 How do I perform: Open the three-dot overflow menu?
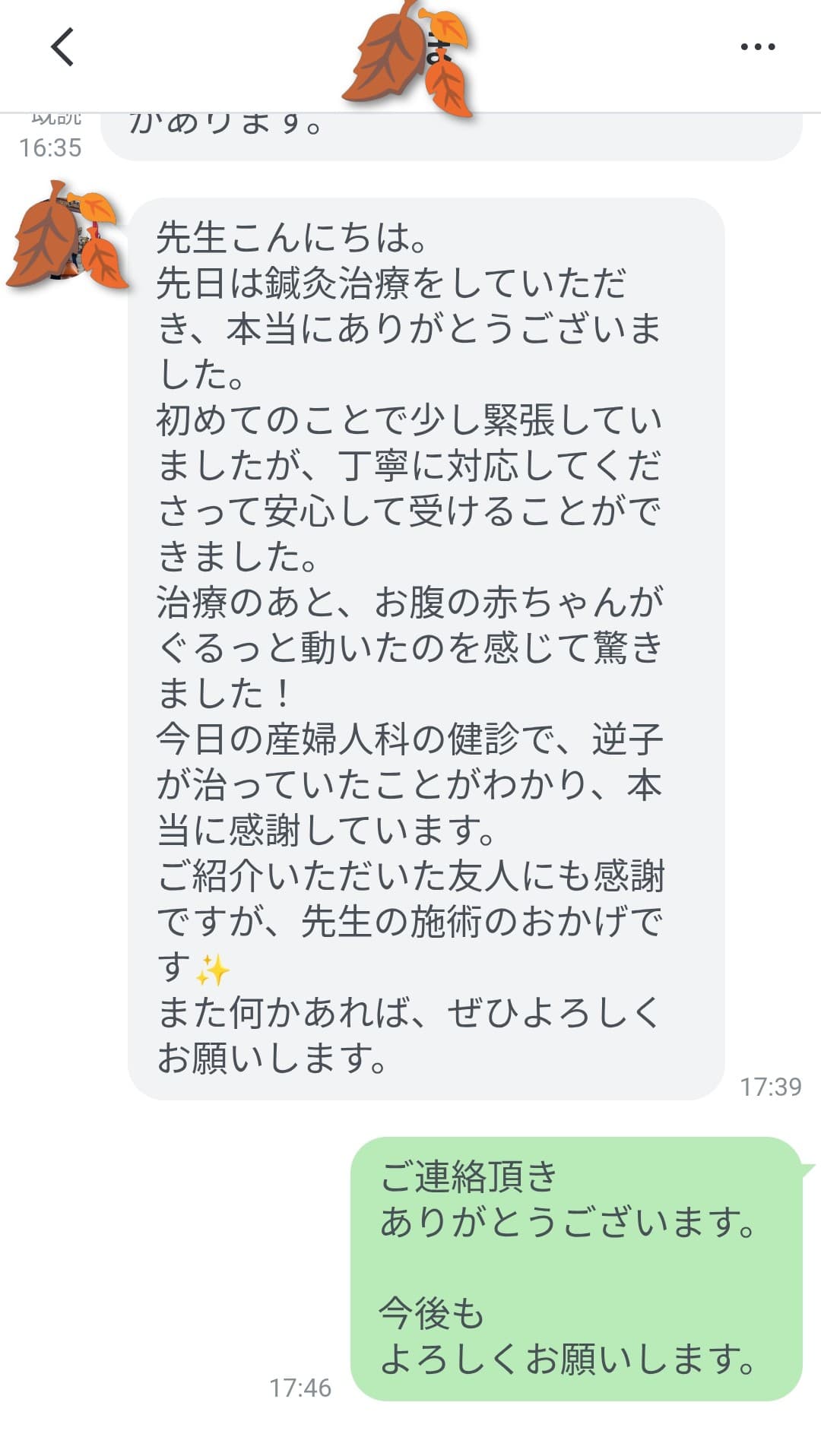(x=757, y=47)
